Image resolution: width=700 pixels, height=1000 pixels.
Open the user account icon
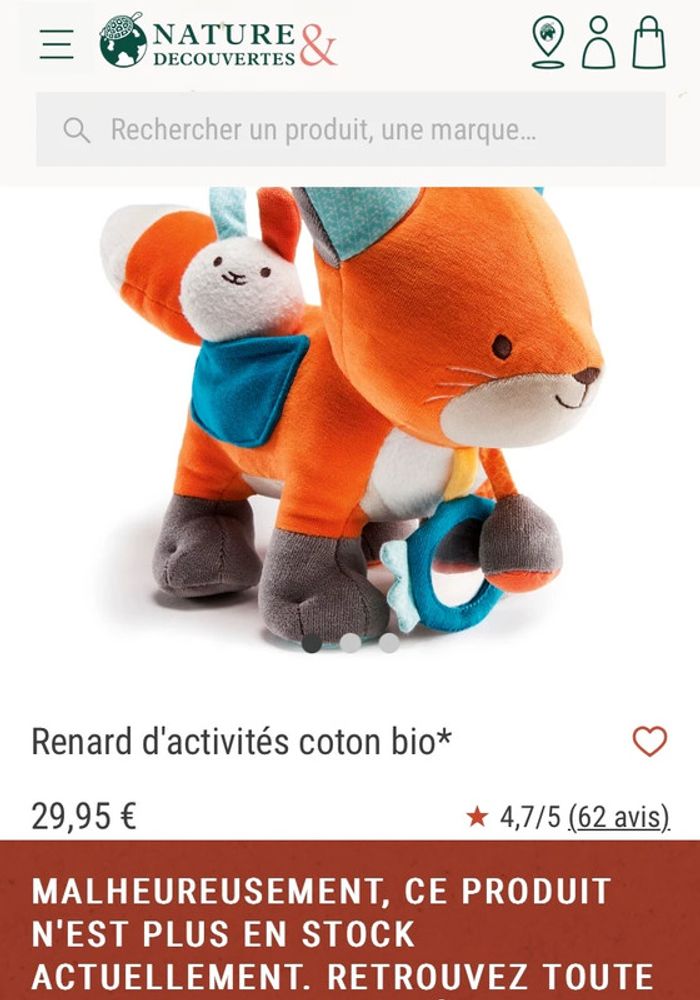pos(598,42)
